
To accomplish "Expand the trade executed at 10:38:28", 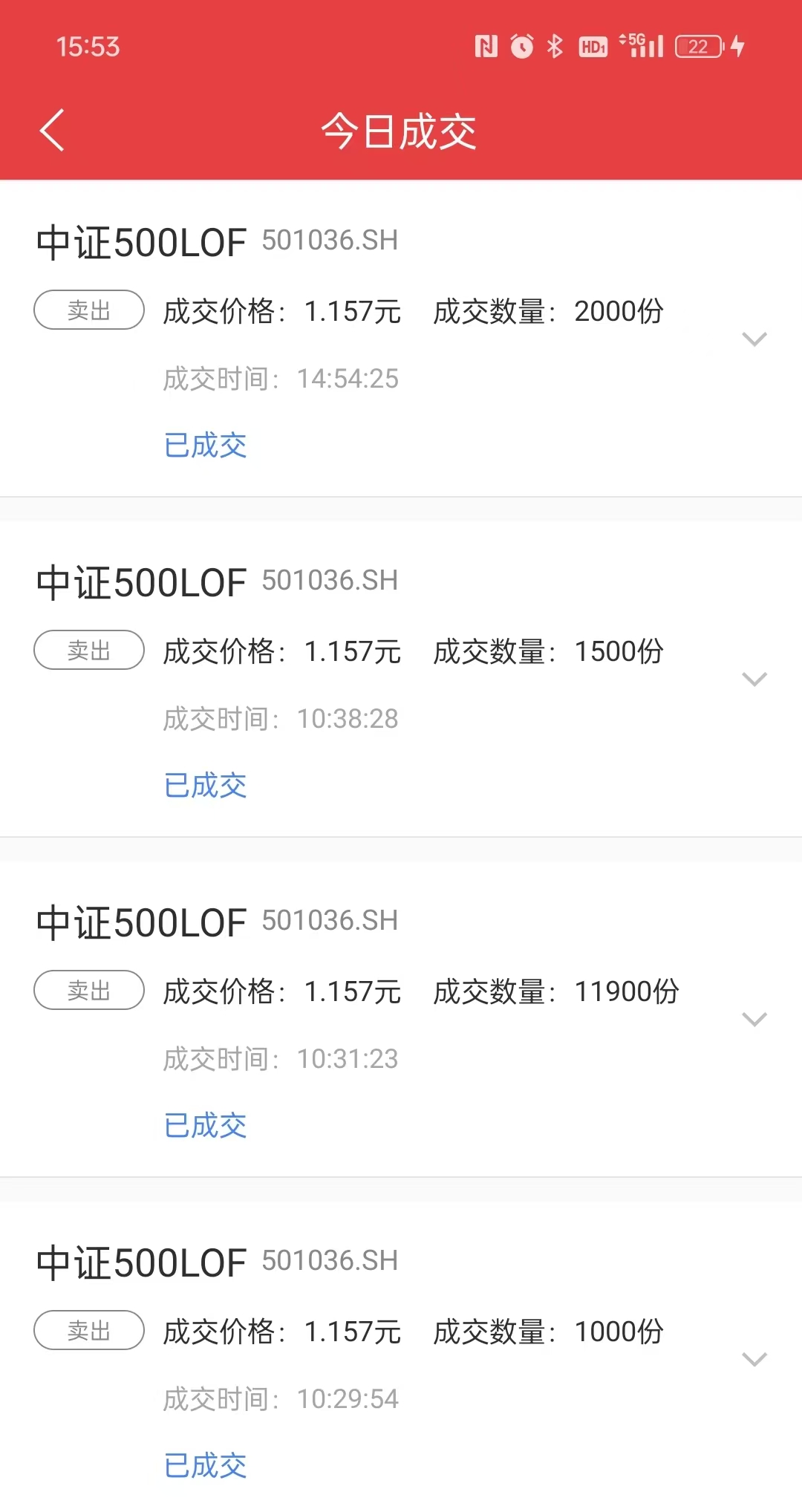I will [754, 680].
